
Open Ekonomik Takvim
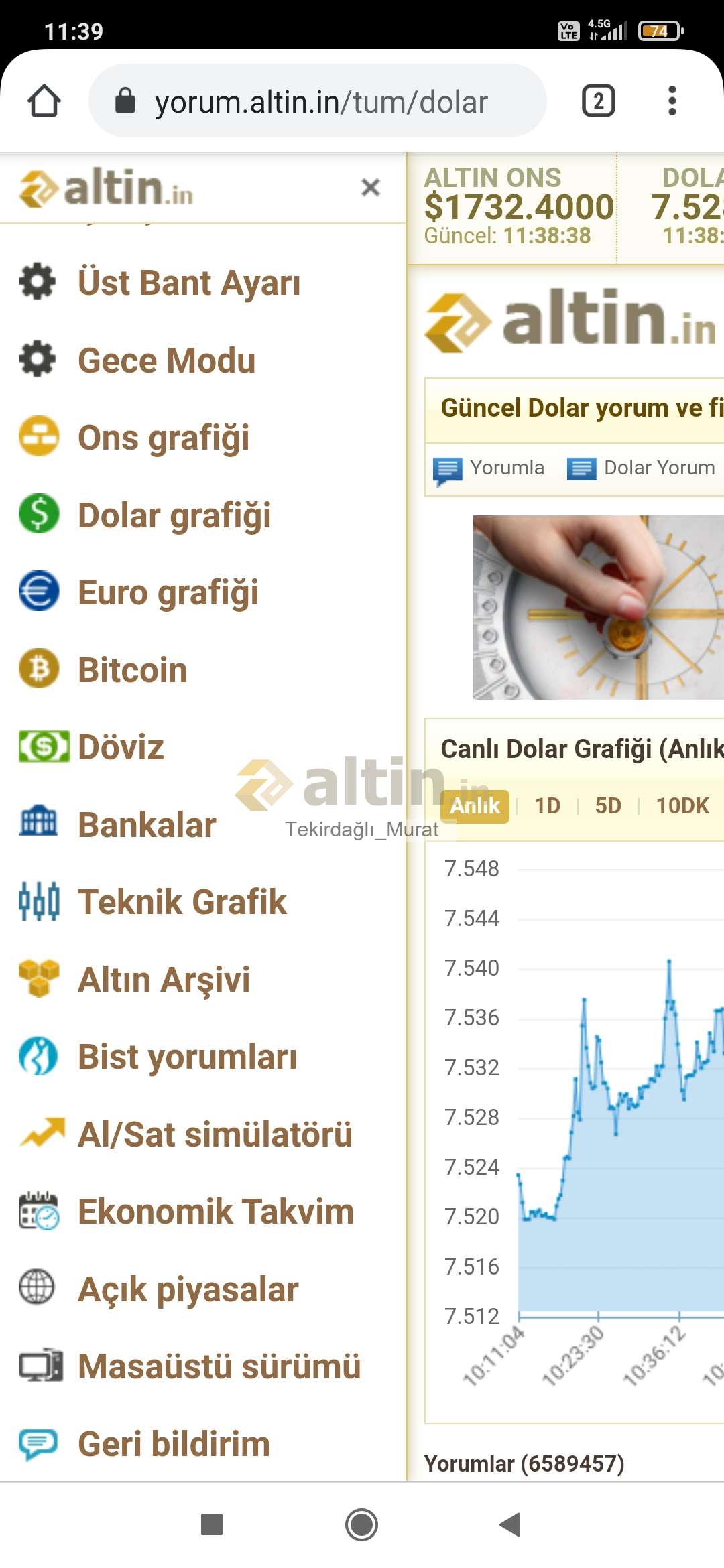point(216,1212)
